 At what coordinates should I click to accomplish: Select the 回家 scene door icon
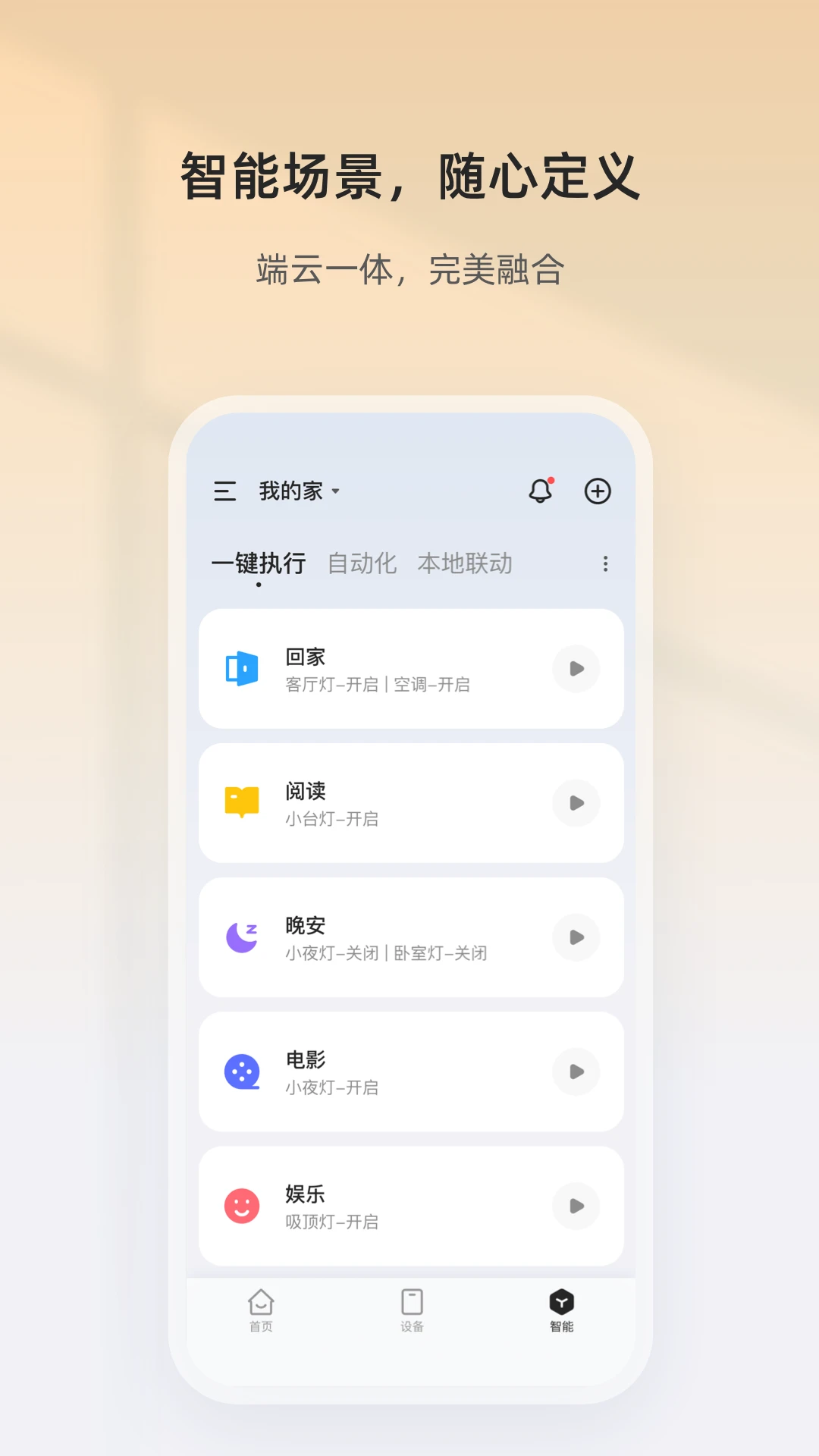coord(241,668)
